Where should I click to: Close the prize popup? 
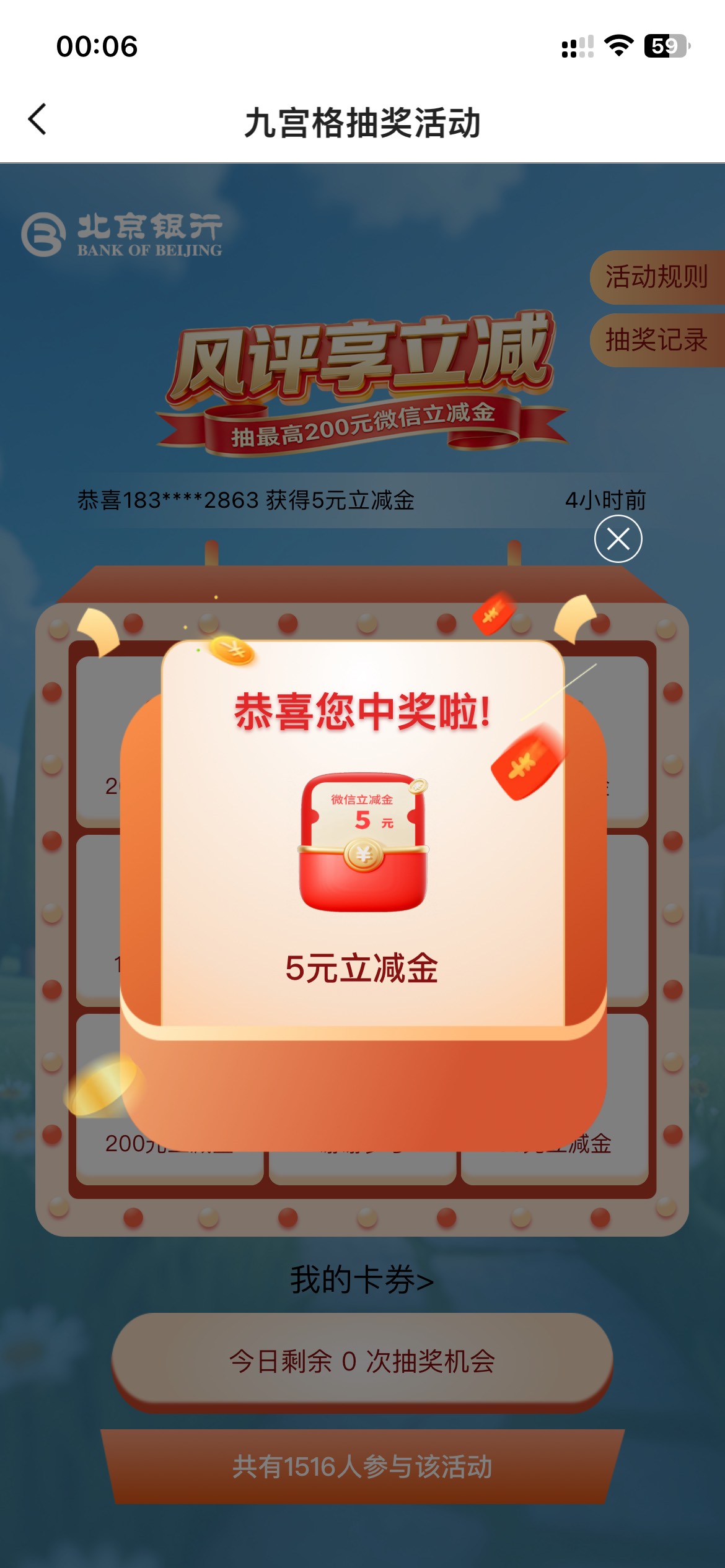point(618,539)
